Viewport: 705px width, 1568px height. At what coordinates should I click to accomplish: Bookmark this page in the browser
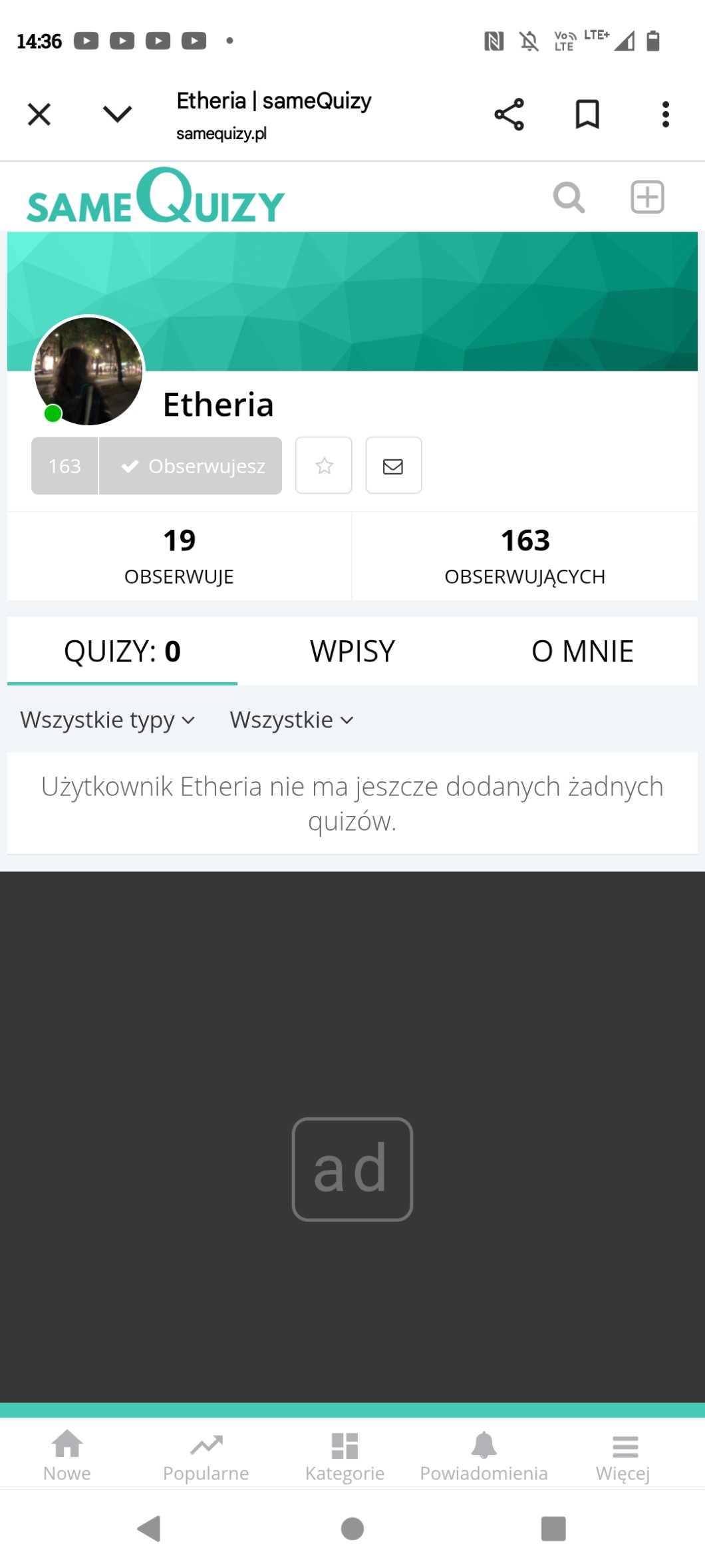click(587, 114)
